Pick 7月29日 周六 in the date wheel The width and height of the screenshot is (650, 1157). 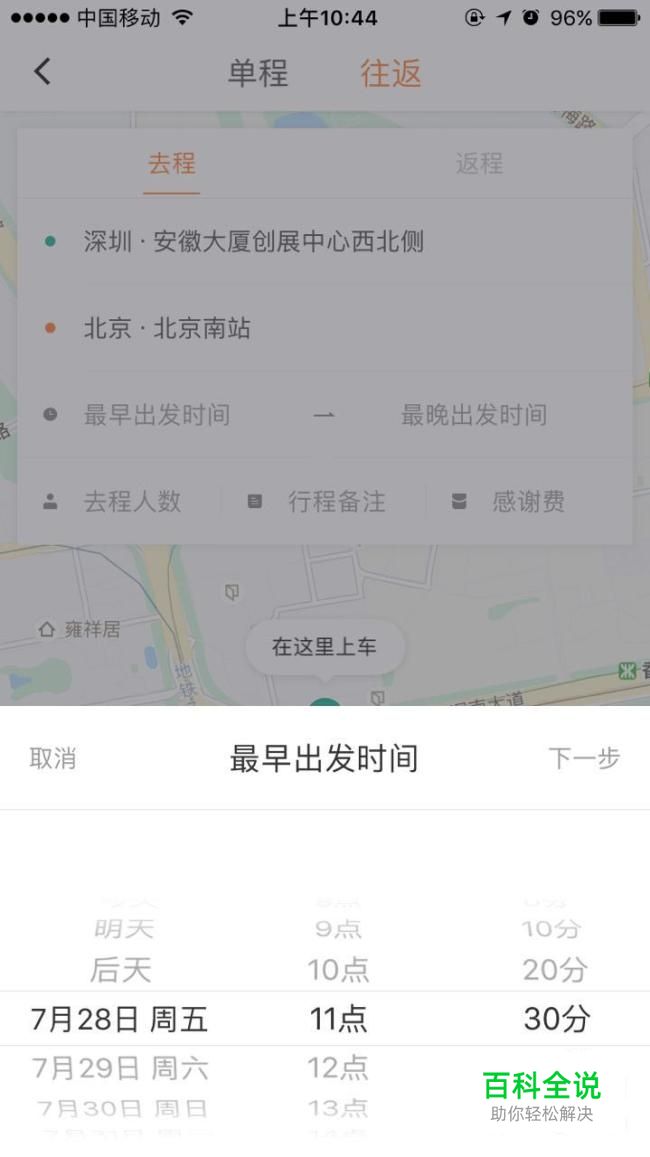120,1068
